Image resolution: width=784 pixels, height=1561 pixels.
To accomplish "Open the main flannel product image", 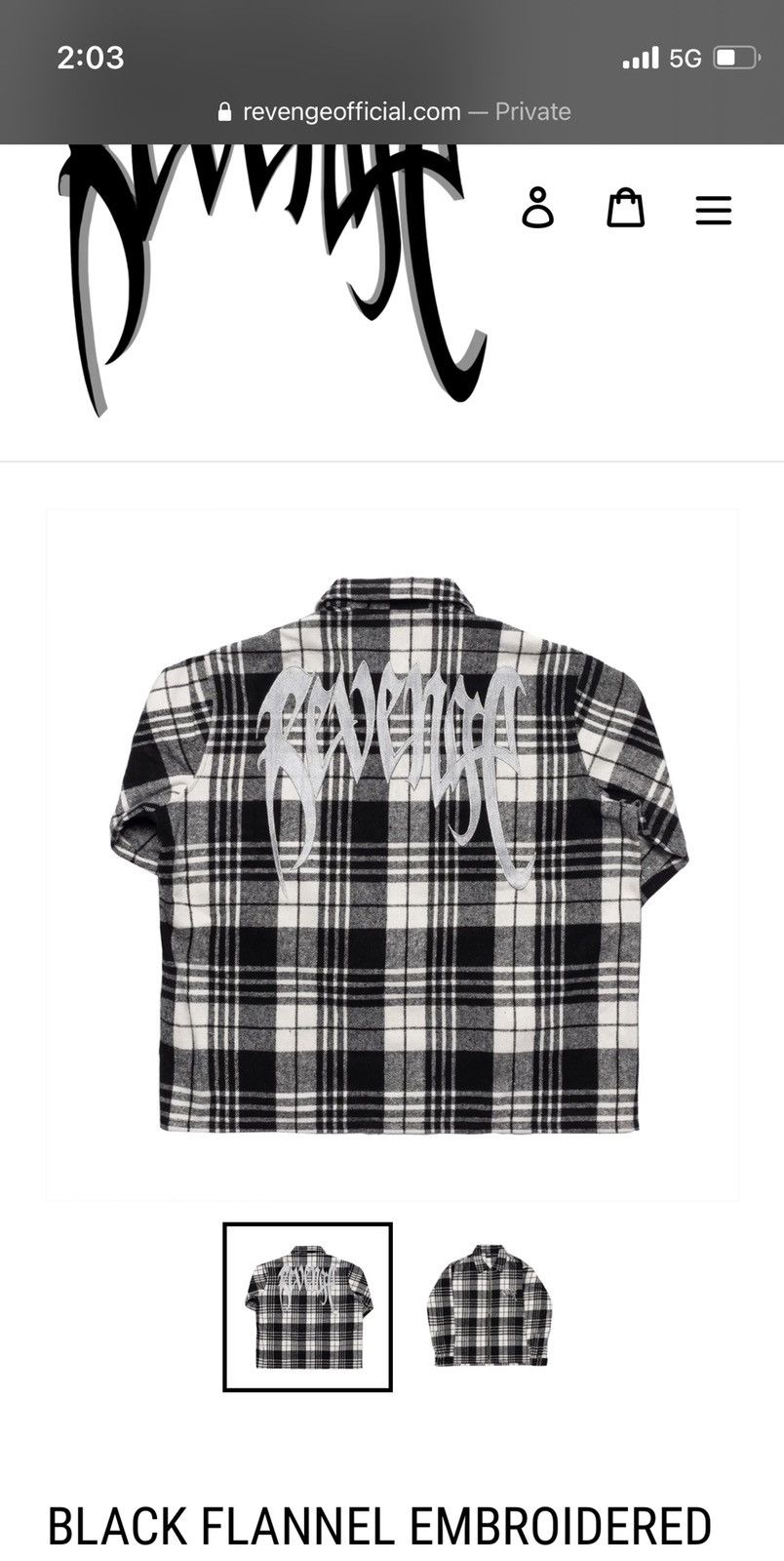I will coord(392,855).
